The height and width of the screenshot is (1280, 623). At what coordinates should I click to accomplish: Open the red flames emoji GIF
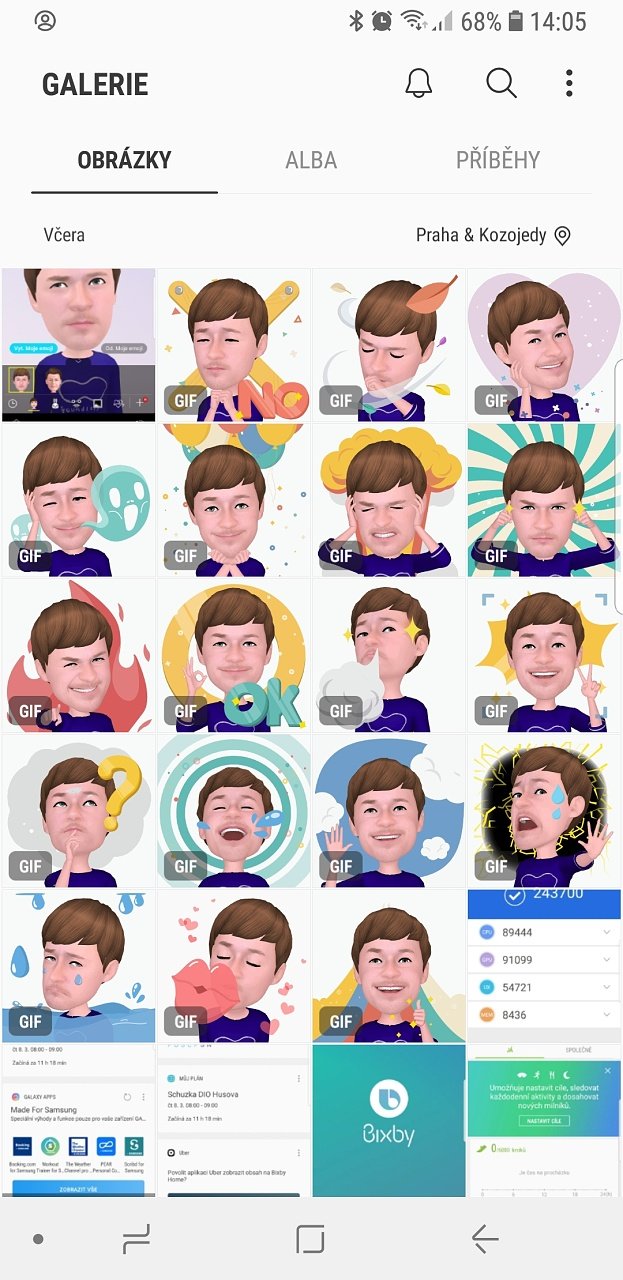pyautogui.click(x=78, y=655)
